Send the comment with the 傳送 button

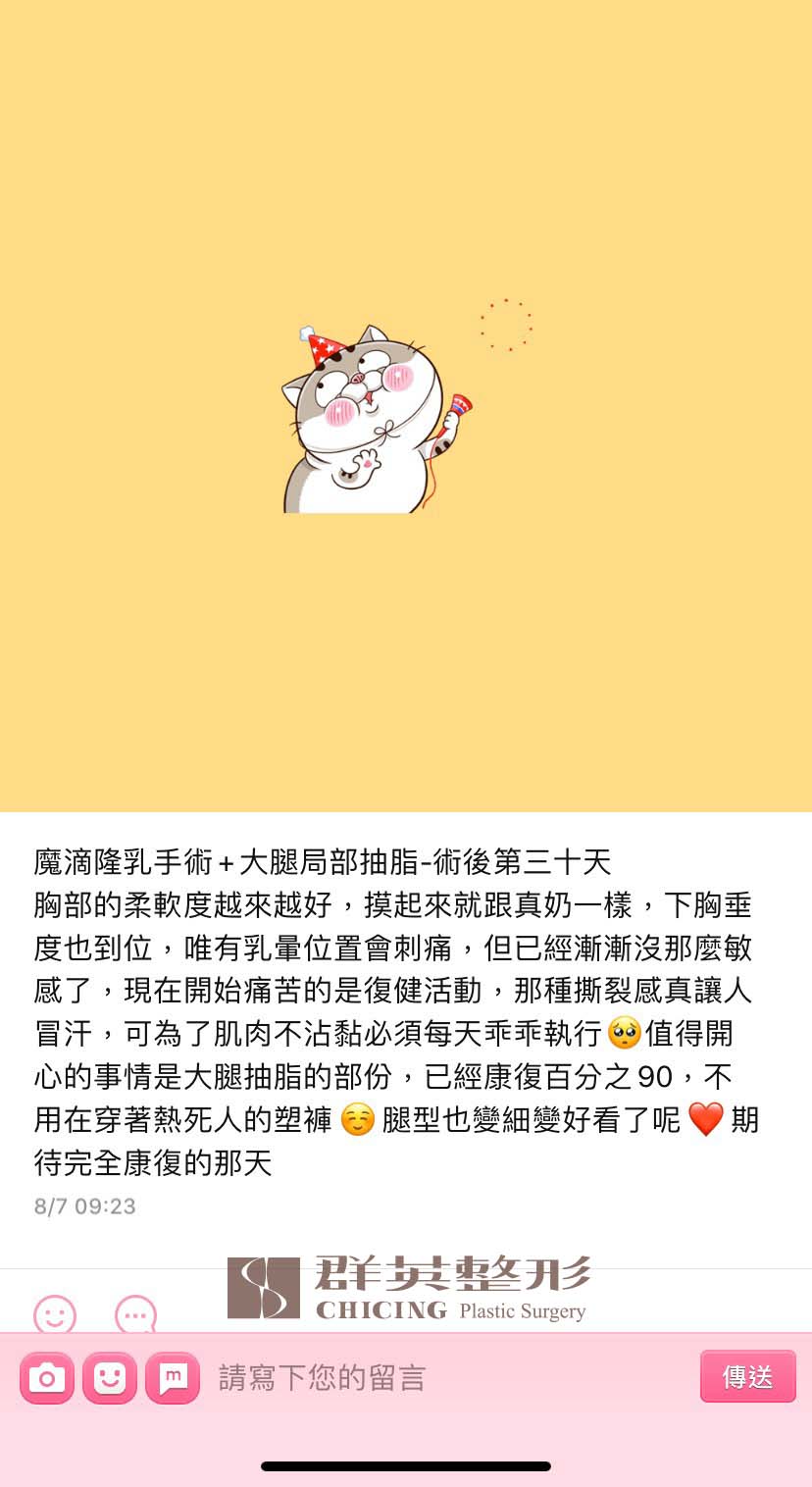(748, 1376)
